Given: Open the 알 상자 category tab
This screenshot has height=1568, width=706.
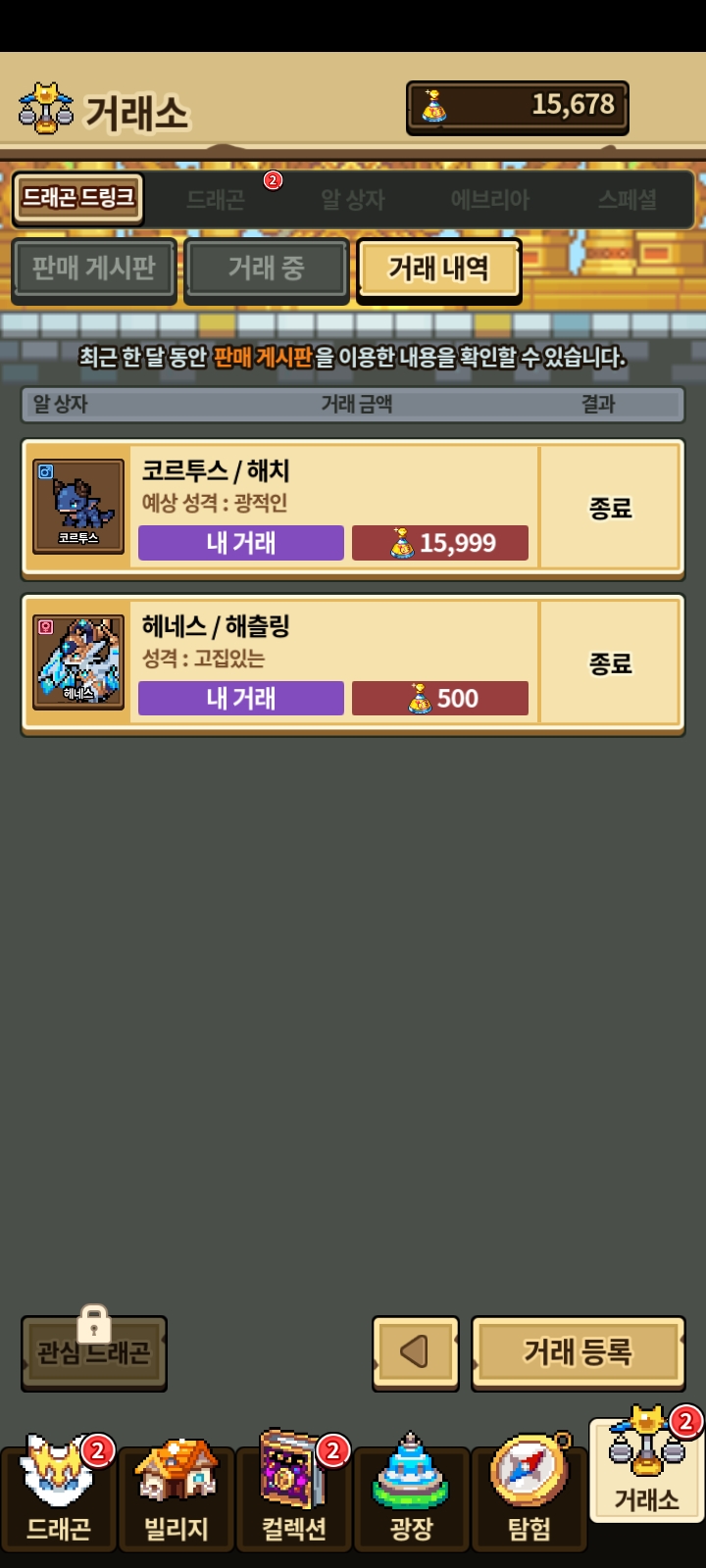Looking at the screenshot, I should [353, 200].
